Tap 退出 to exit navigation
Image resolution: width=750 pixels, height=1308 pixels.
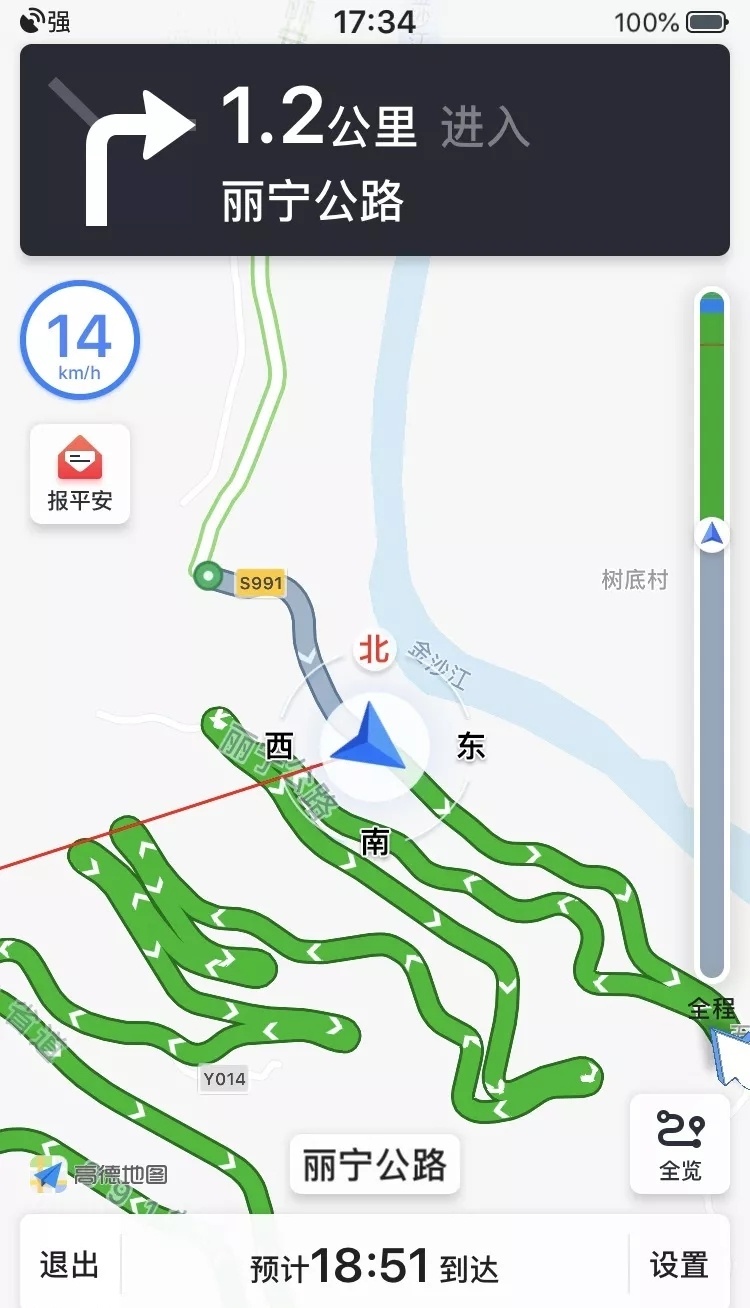[x=69, y=1265]
